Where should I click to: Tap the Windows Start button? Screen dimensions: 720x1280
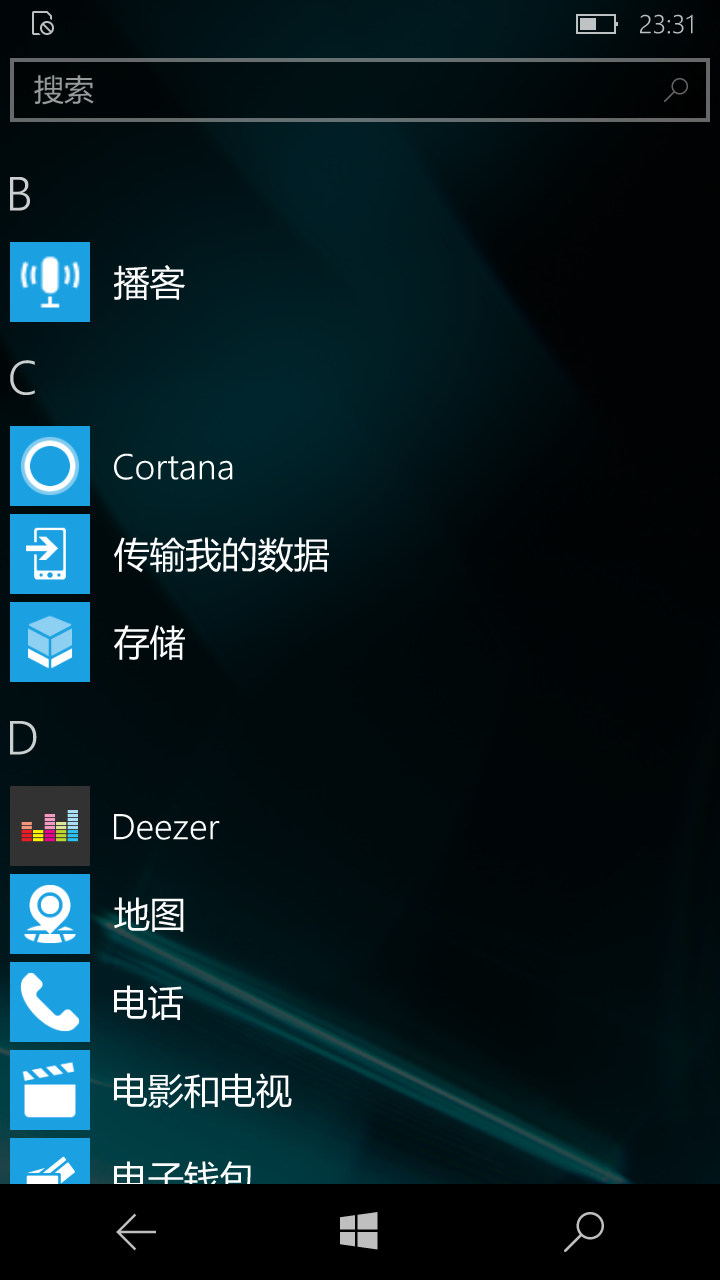[x=359, y=1231]
